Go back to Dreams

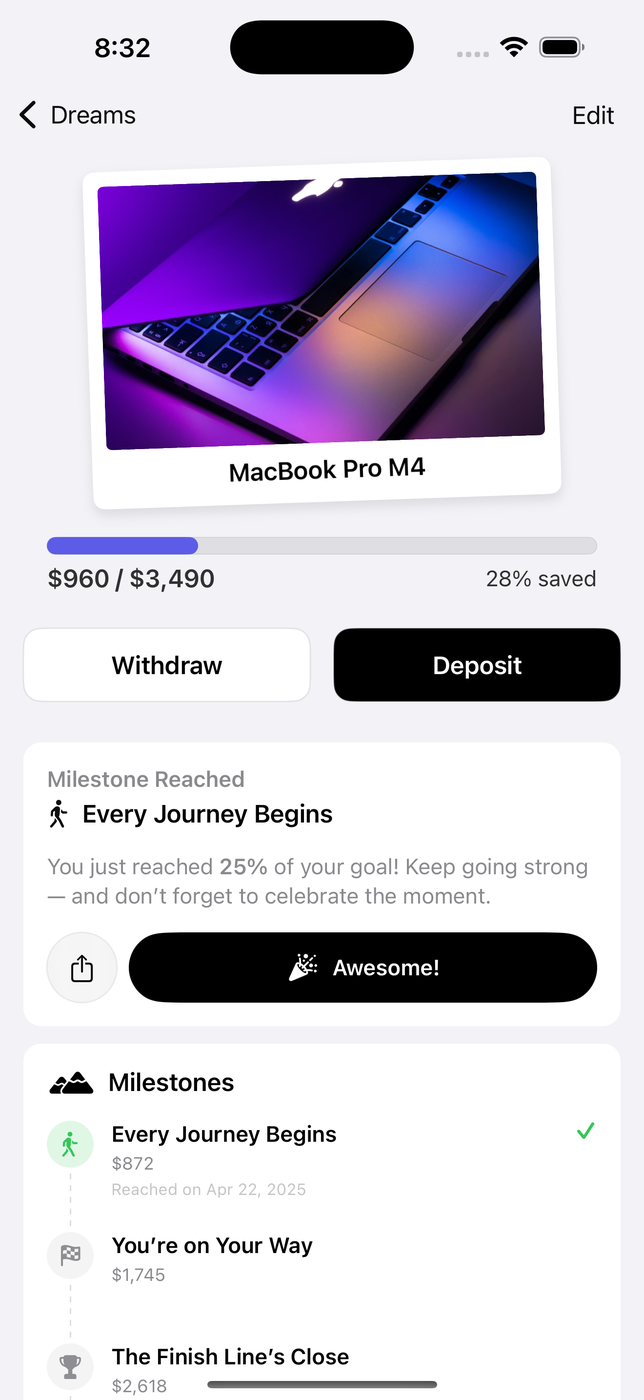pos(76,115)
